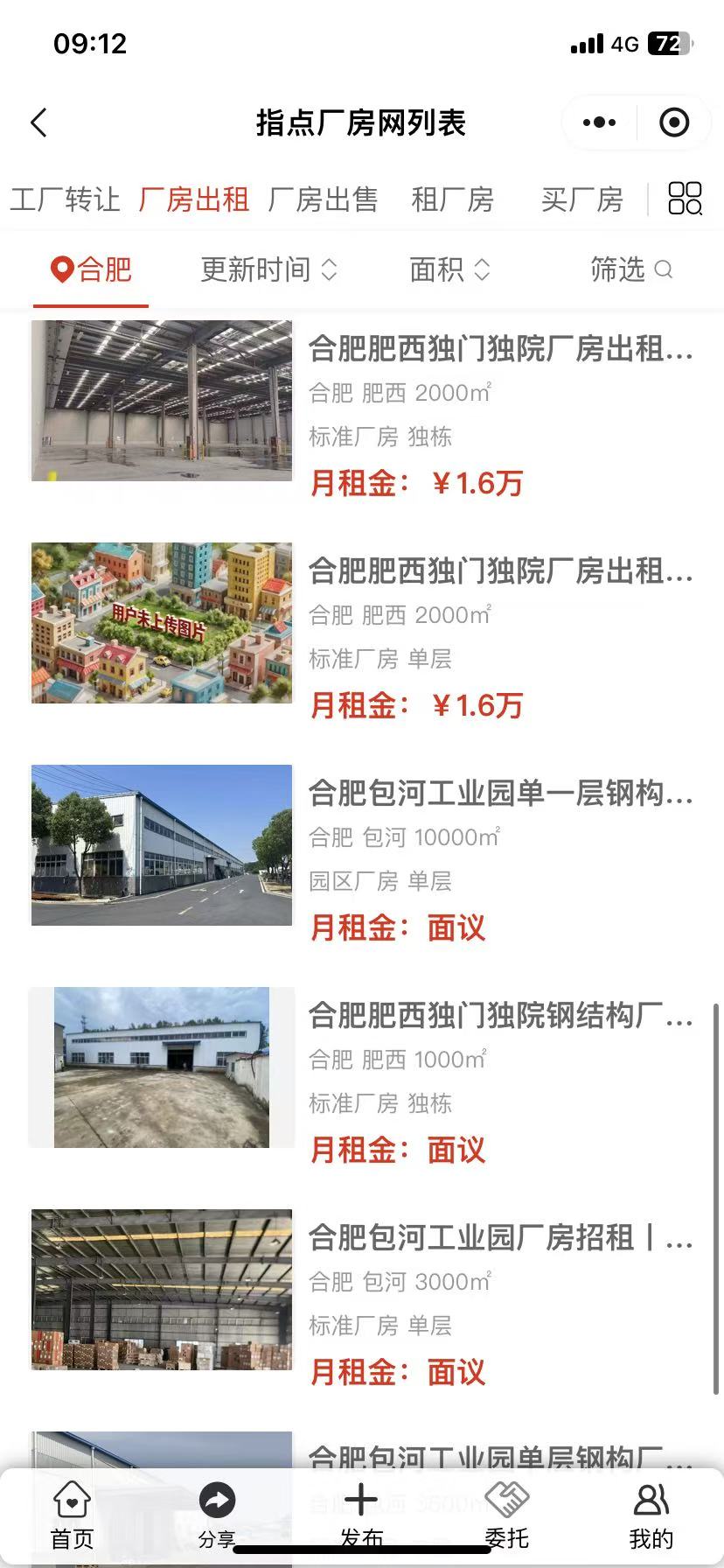Change the city from 合肥

pos(91,269)
